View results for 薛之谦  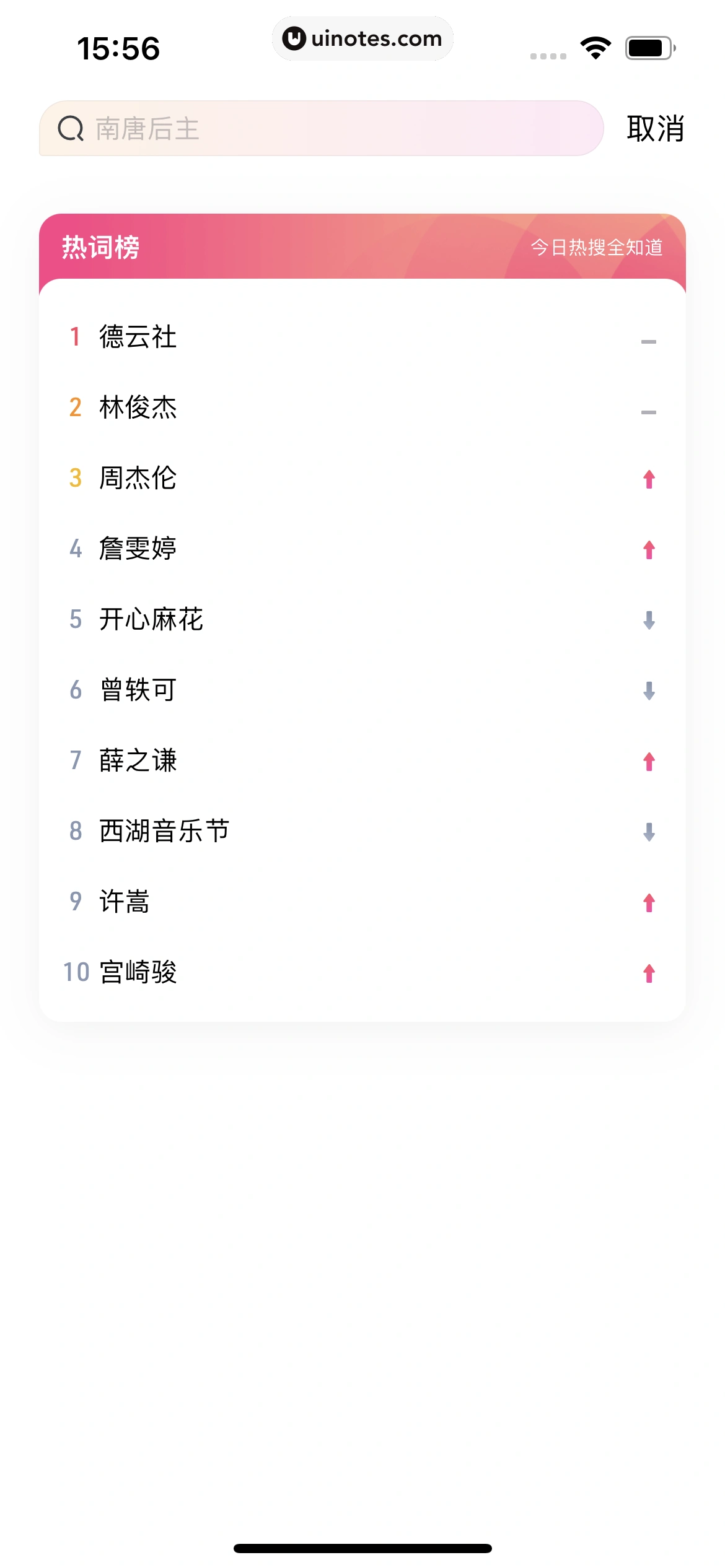(x=138, y=761)
